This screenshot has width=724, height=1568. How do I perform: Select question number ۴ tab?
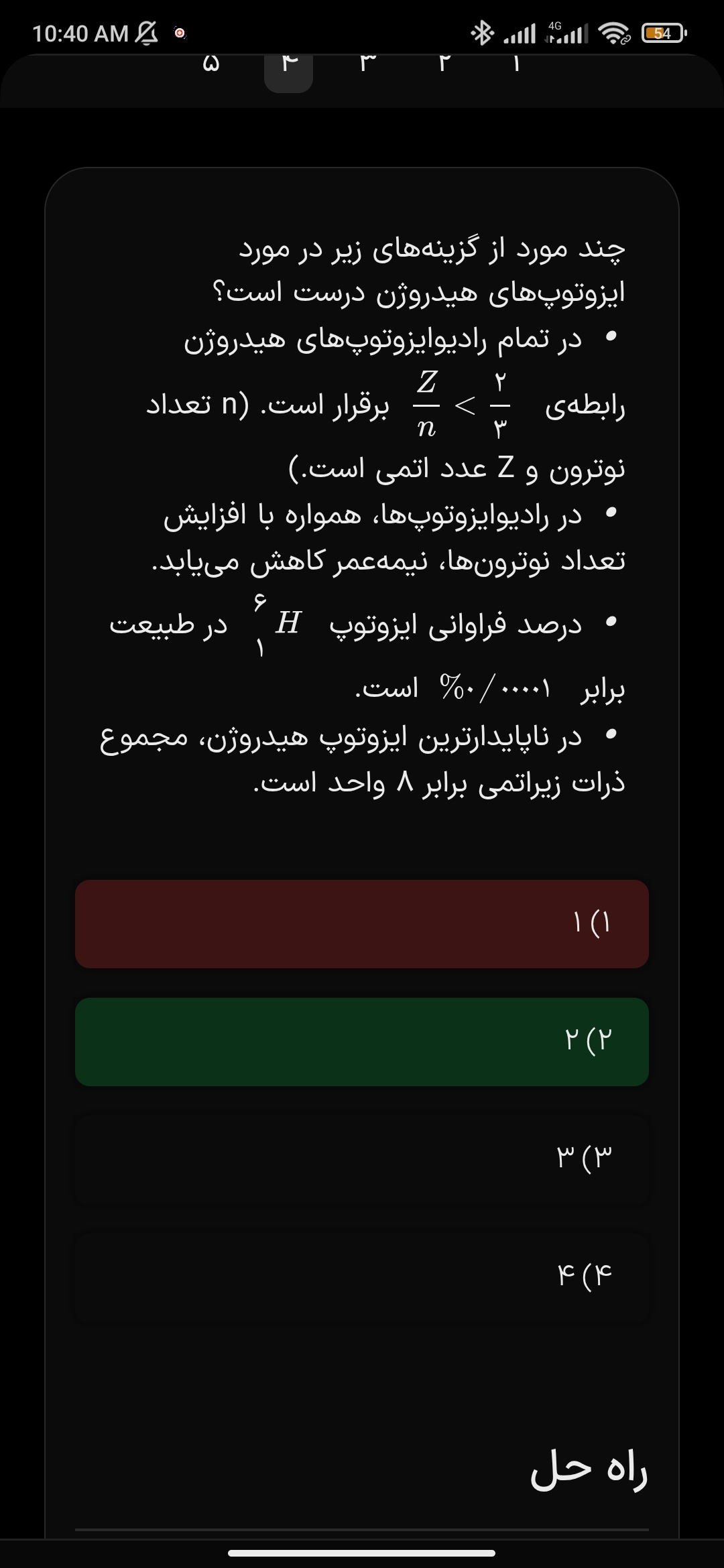coord(289,67)
